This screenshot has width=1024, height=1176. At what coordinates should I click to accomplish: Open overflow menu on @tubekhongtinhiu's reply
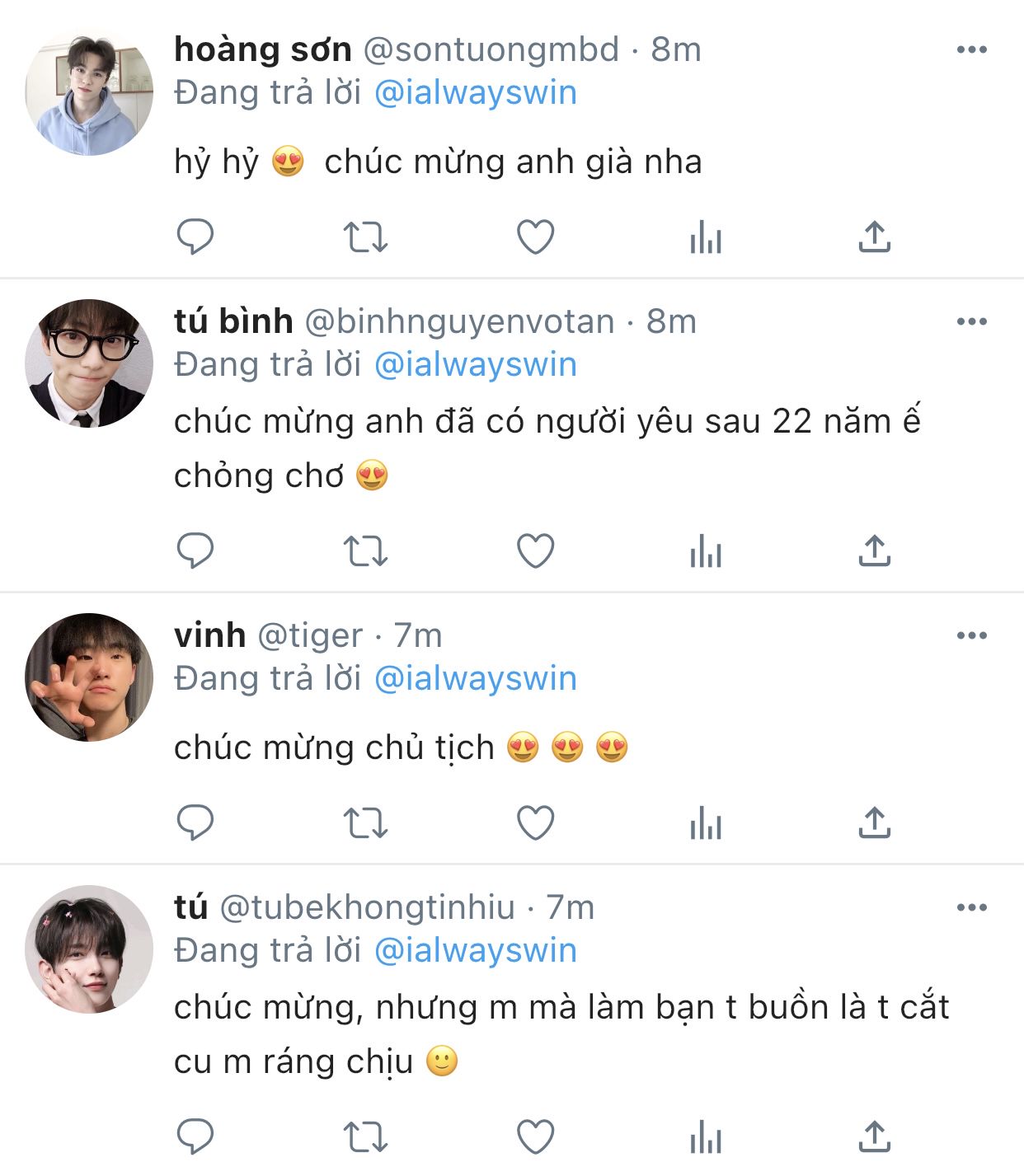pyautogui.click(x=971, y=908)
